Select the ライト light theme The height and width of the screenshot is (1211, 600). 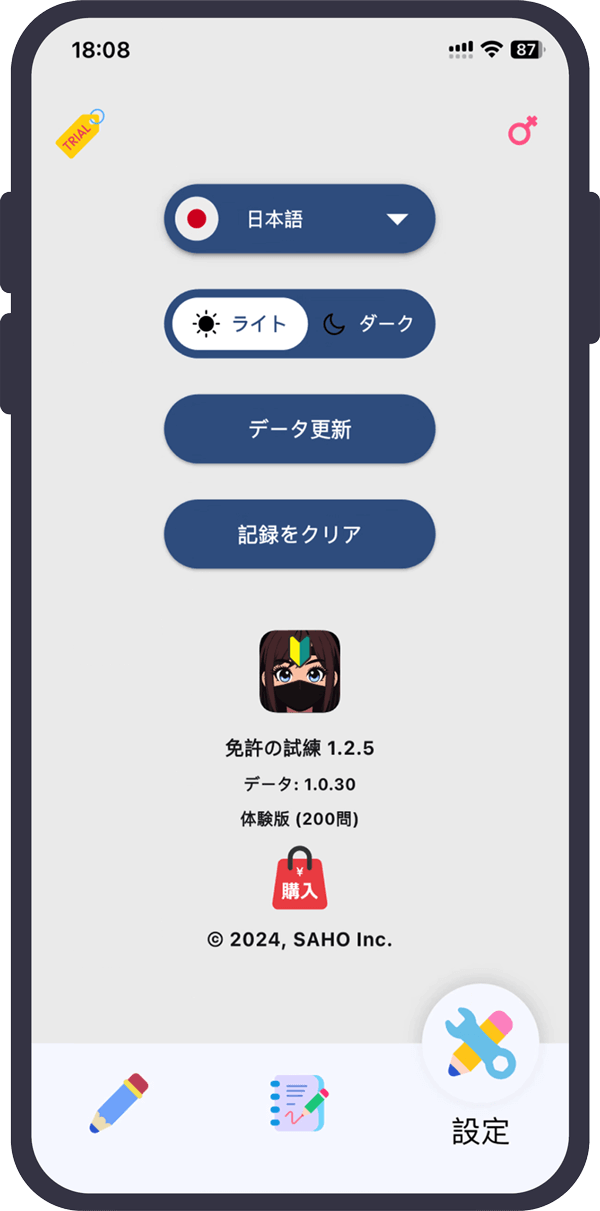(x=240, y=324)
